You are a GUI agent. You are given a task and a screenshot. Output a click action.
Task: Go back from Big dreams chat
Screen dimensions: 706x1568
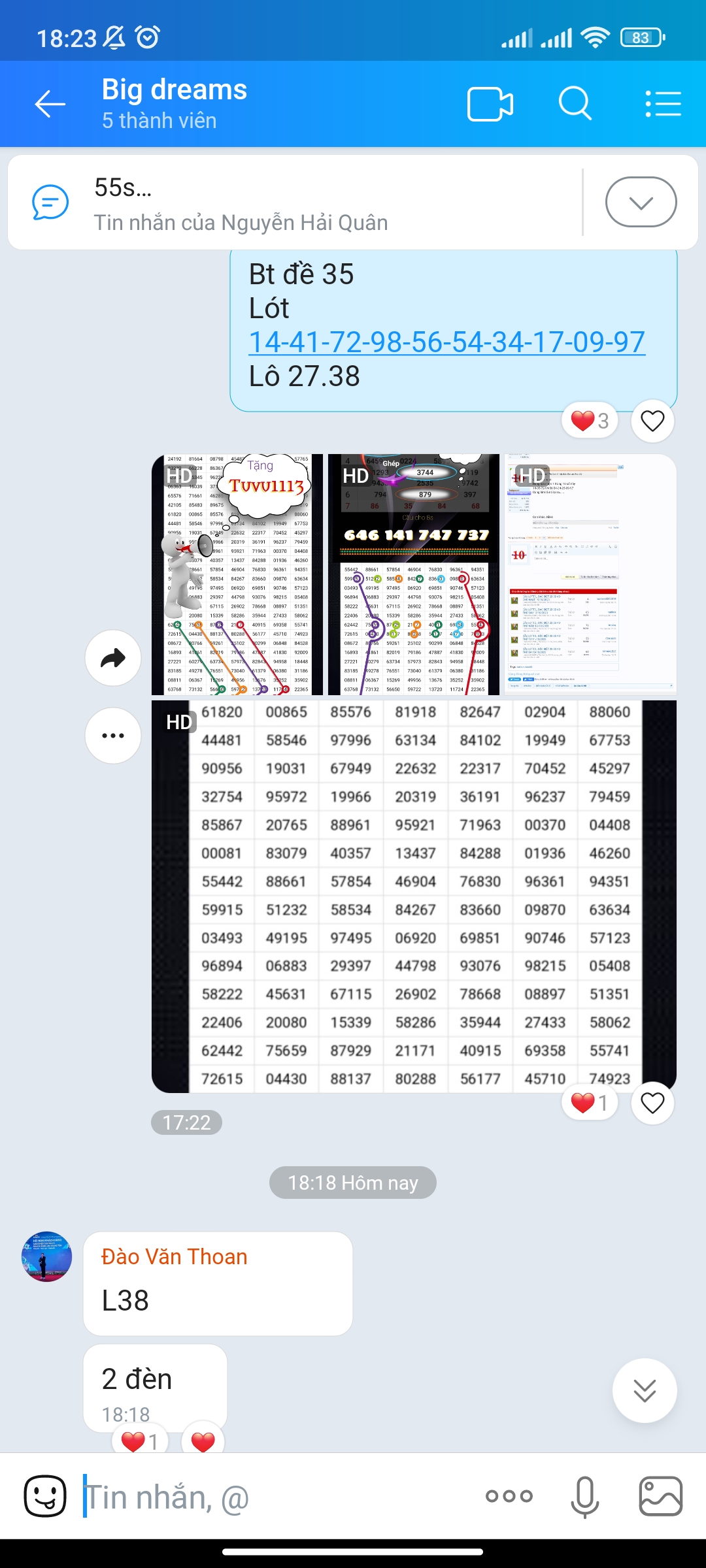pos(50,104)
